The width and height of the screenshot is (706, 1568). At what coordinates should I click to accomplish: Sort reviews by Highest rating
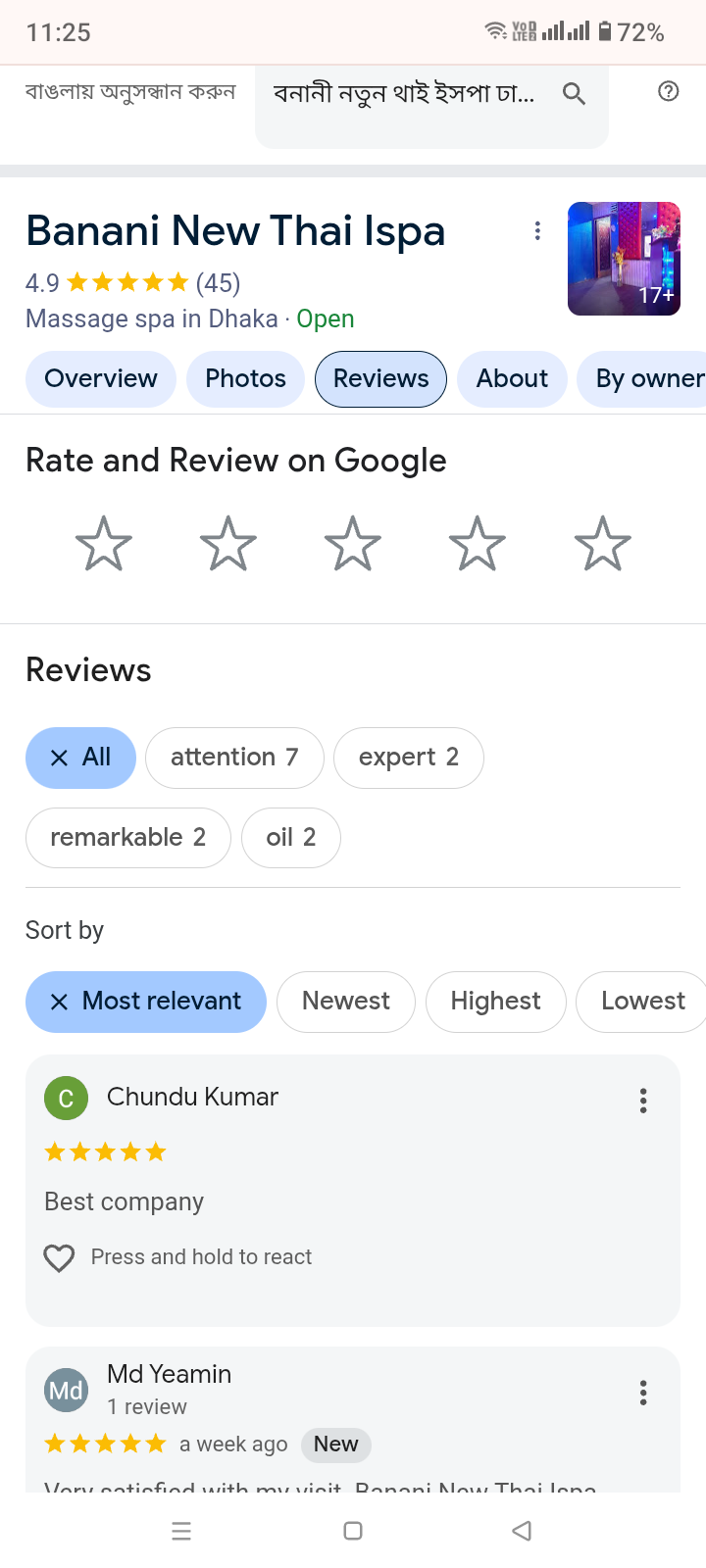pos(495,1002)
